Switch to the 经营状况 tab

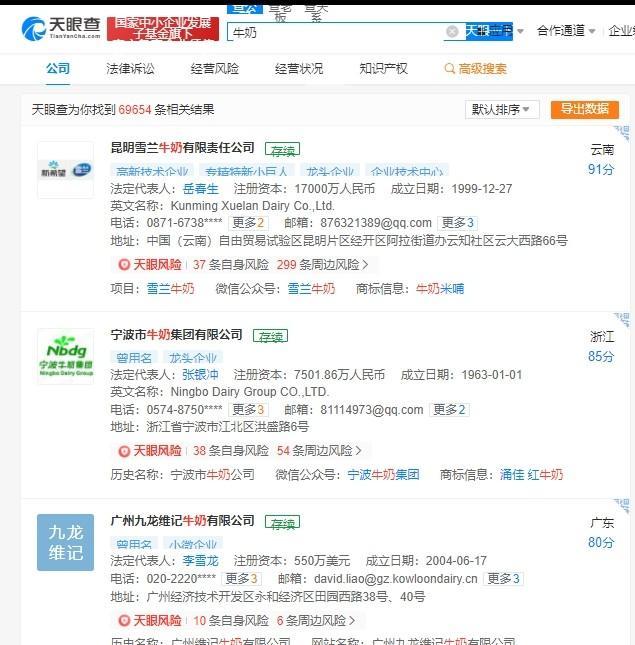pyautogui.click(x=299, y=69)
